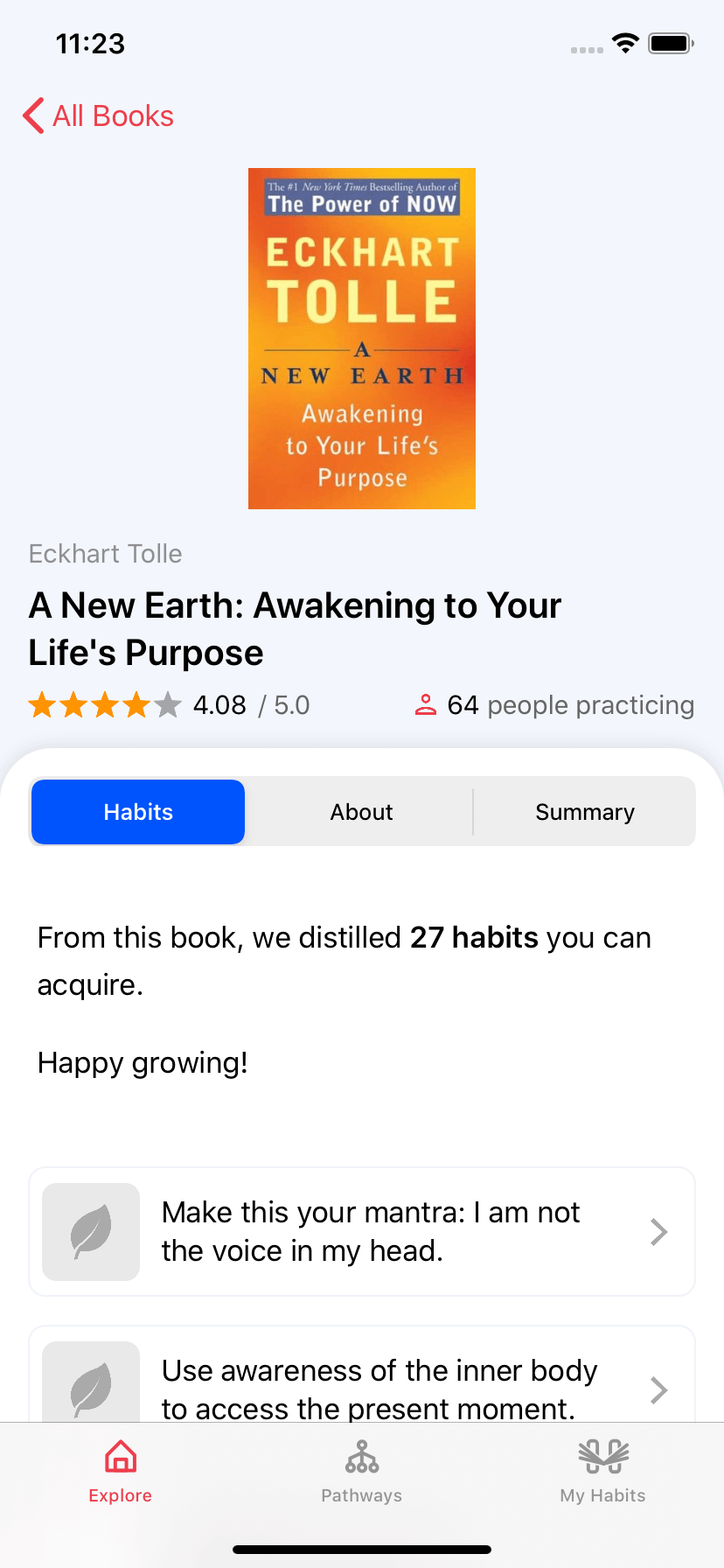
Task: Switch to the Summary segment
Action: pyautogui.click(x=585, y=812)
